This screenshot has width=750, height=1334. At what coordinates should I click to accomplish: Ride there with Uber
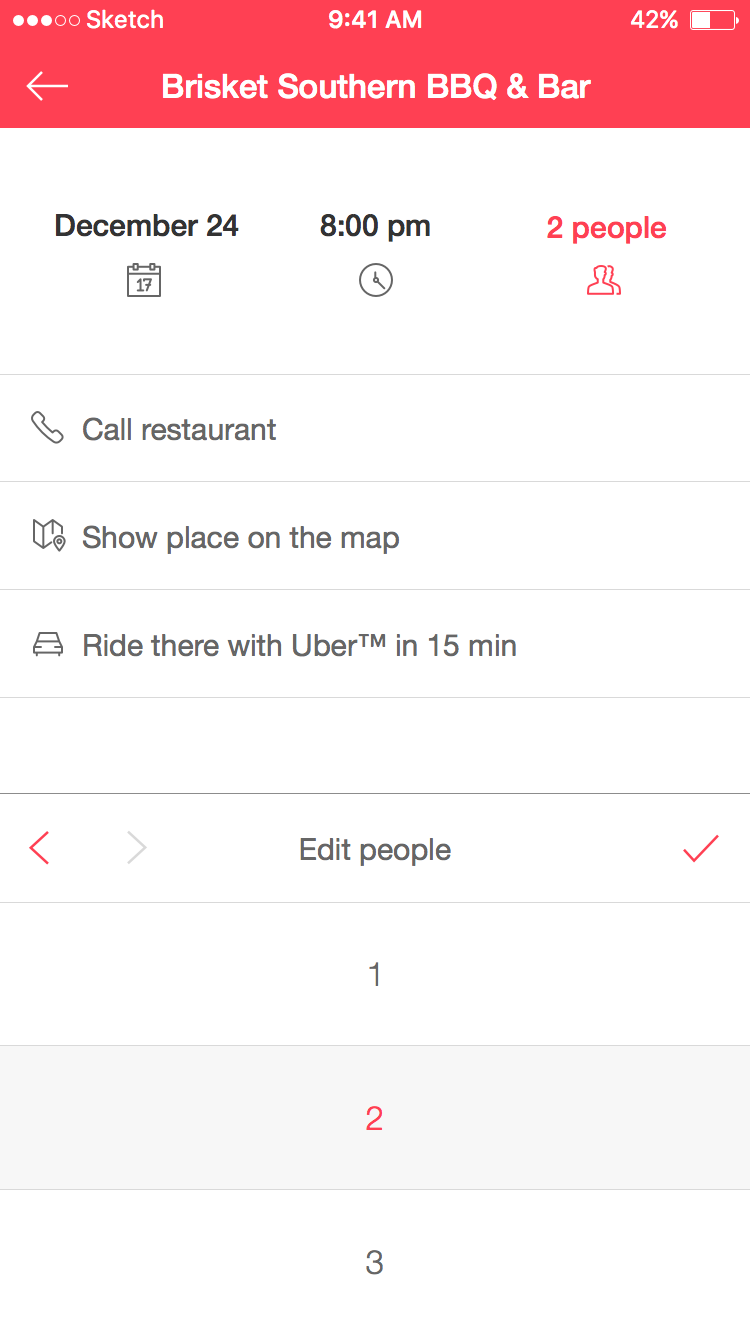coord(375,645)
